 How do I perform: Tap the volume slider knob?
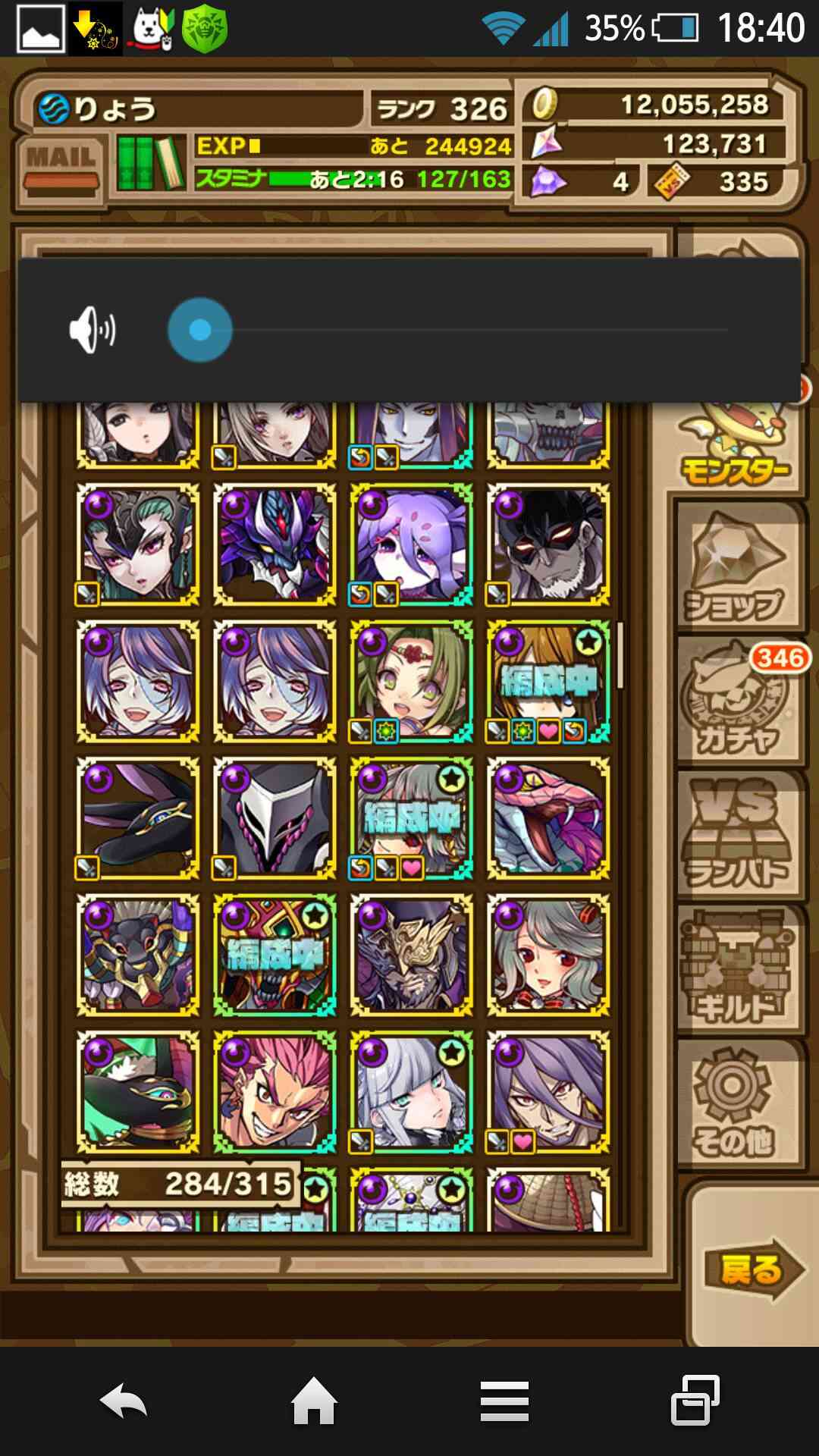[200, 330]
